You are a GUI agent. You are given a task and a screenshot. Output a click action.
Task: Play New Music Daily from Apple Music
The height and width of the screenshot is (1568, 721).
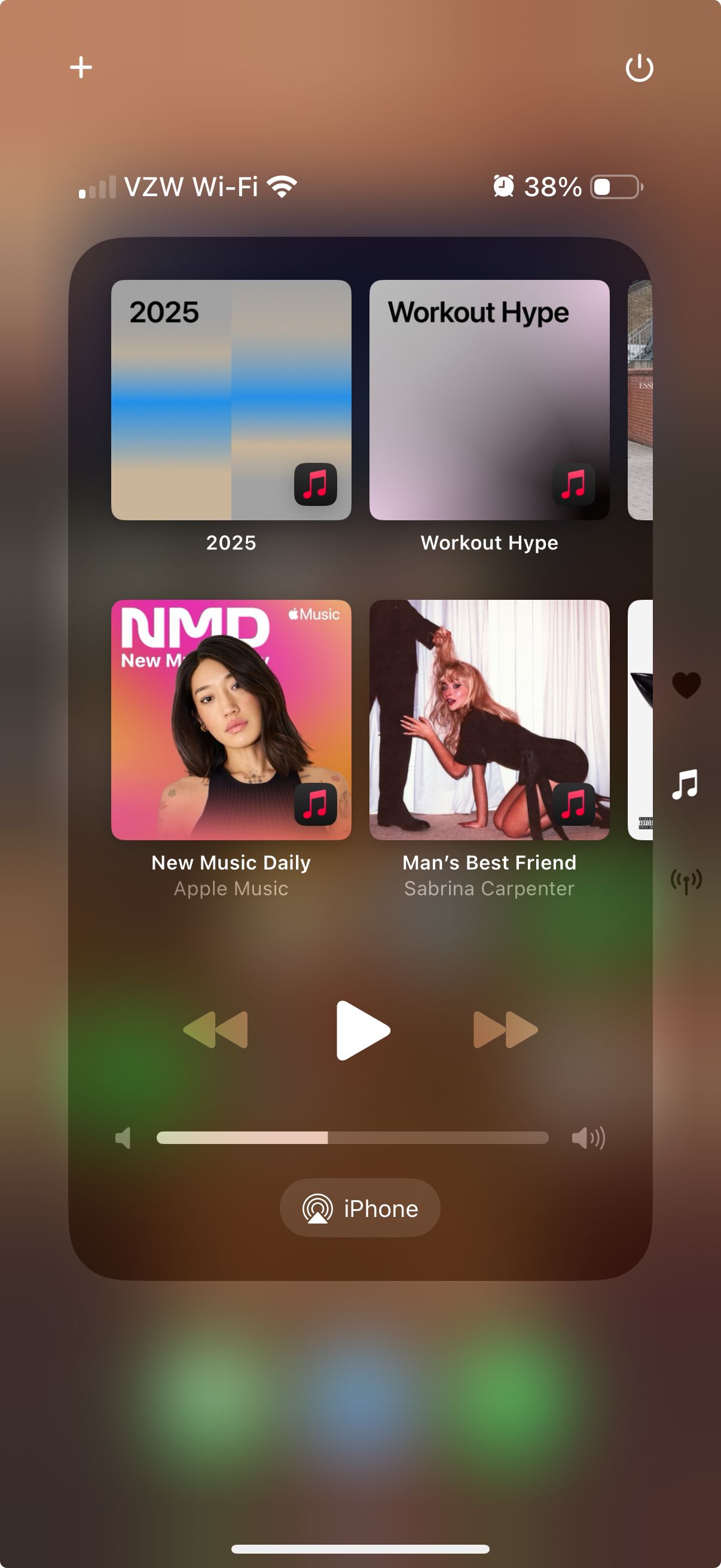pos(231,719)
